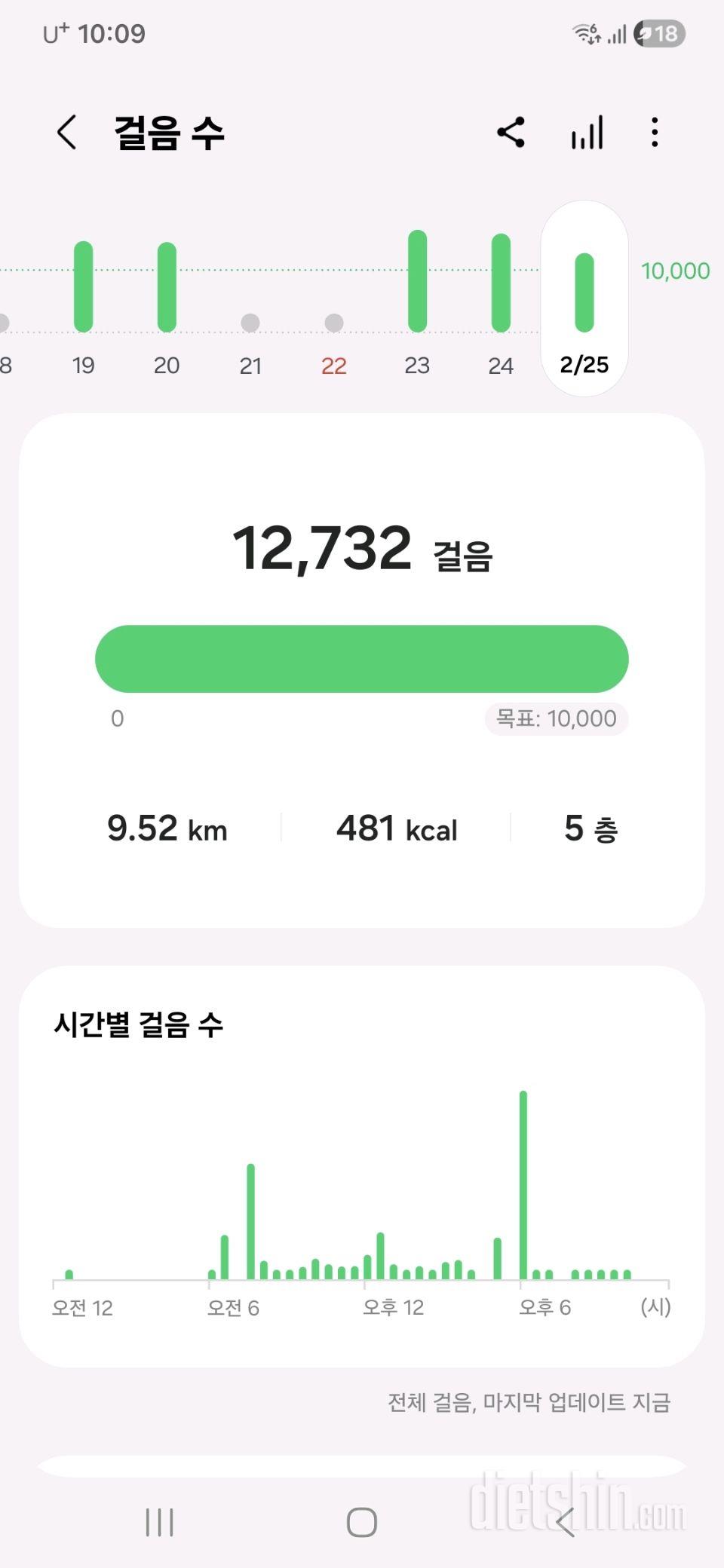Tap the green step goal progress bar
The height and width of the screenshot is (1568, 724).
pyautogui.click(x=361, y=658)
